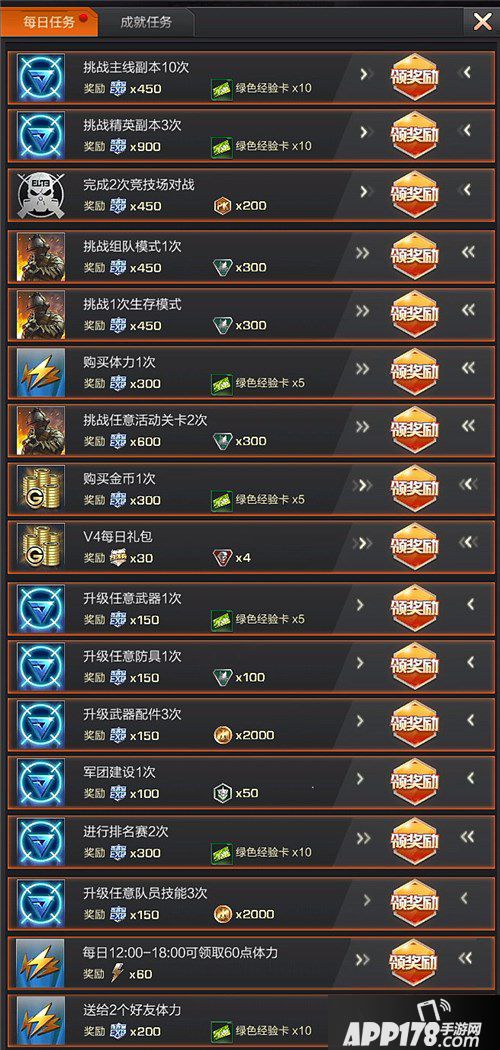Claim reward for 挑战精英副本3次
The height and width of the screenshot is (1050, 500).
coord(414,134)
